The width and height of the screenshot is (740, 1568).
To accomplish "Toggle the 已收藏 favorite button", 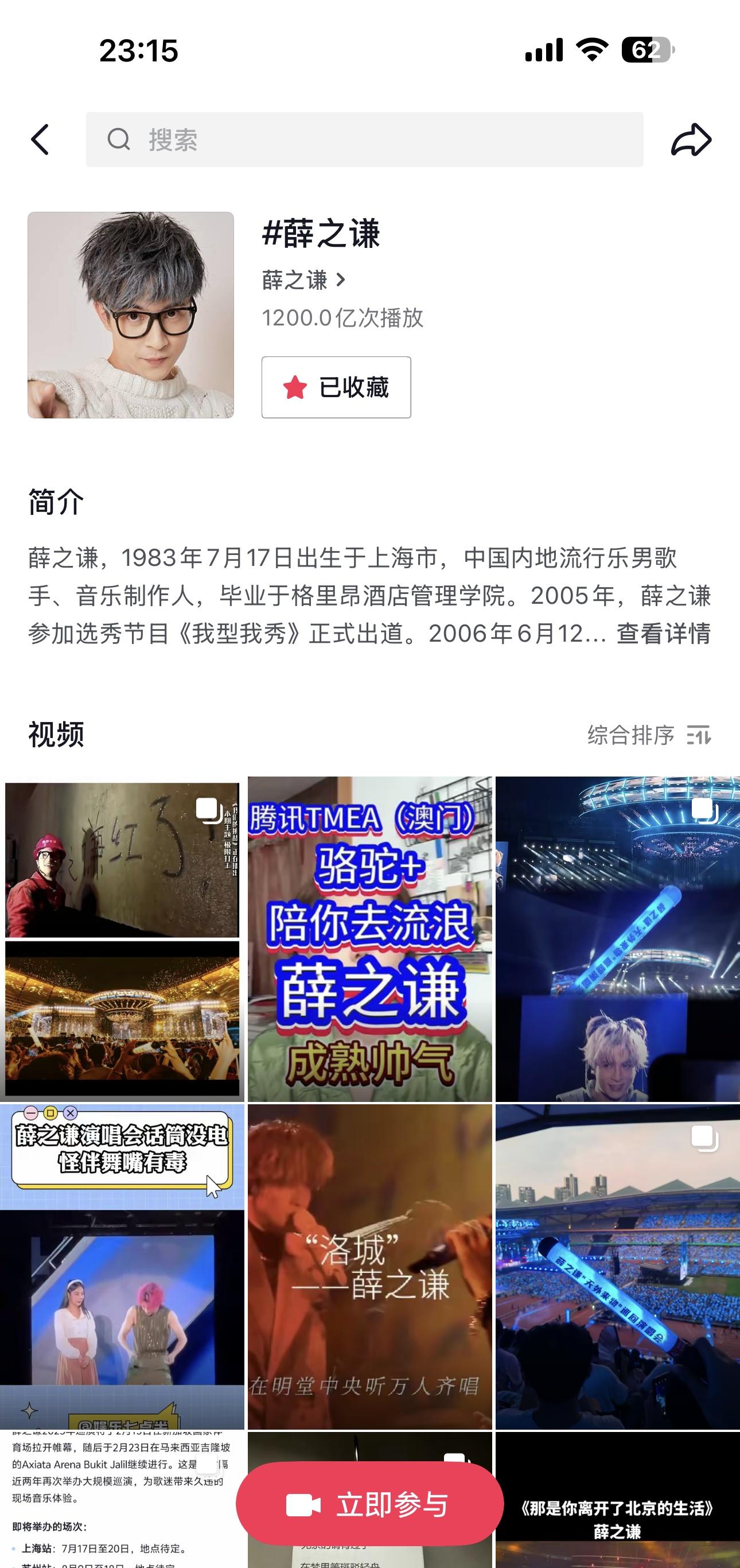I will [x=336, y=387].
